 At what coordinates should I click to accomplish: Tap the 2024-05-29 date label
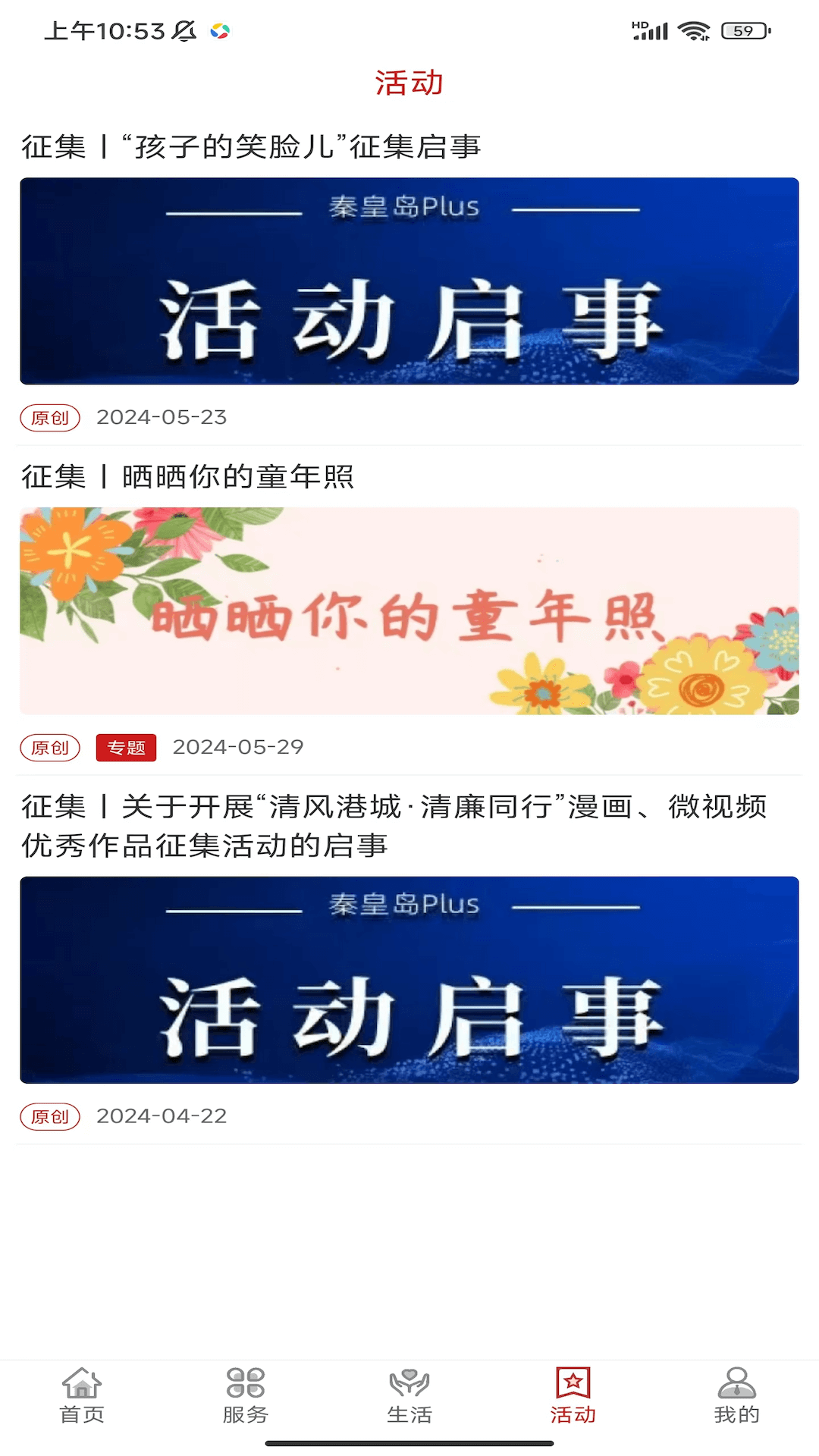click(240, 747)
